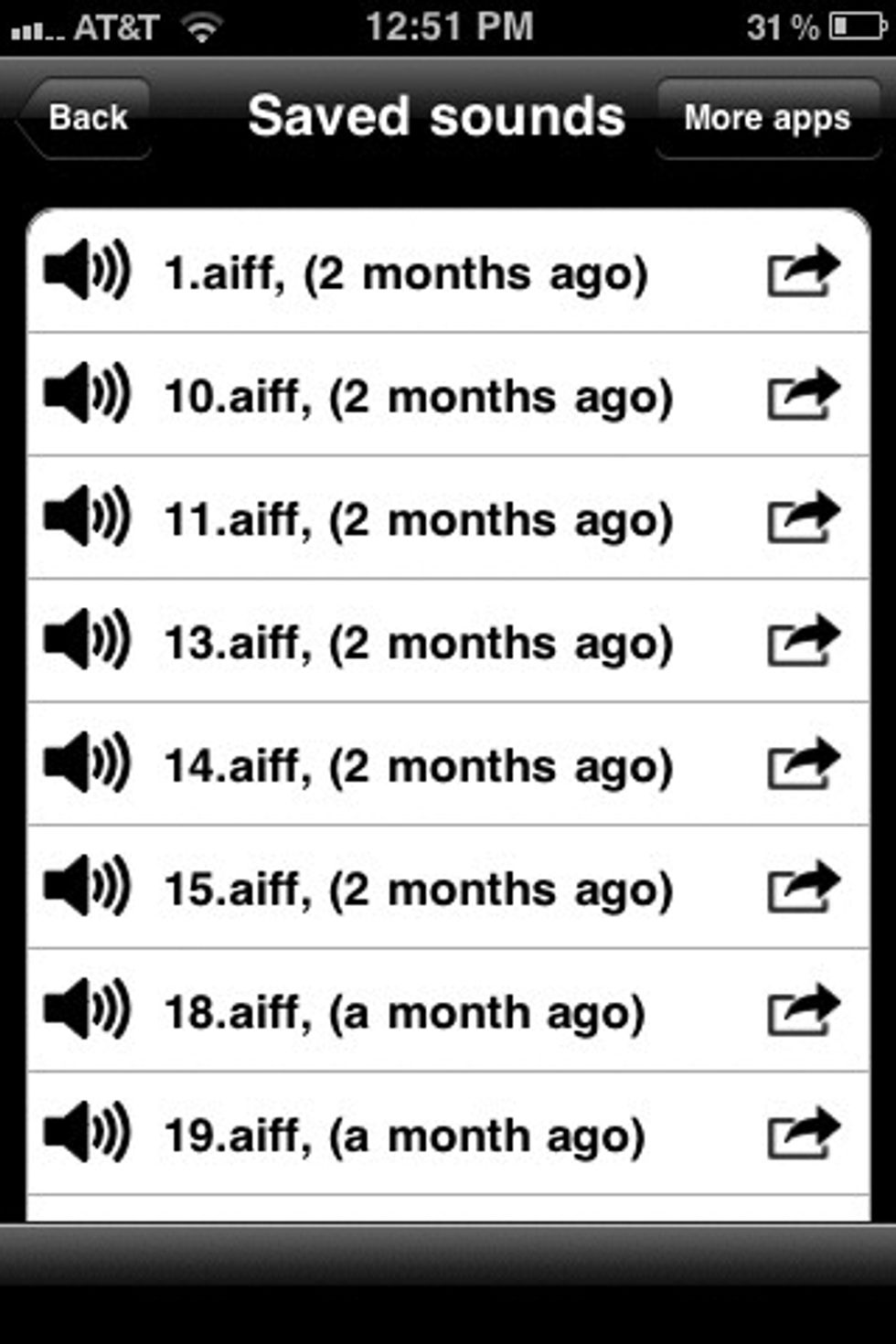Play 18.aiff with its speaker icon
The width and height of the screenshot is (896, 1344).
tap(87, 1010)
